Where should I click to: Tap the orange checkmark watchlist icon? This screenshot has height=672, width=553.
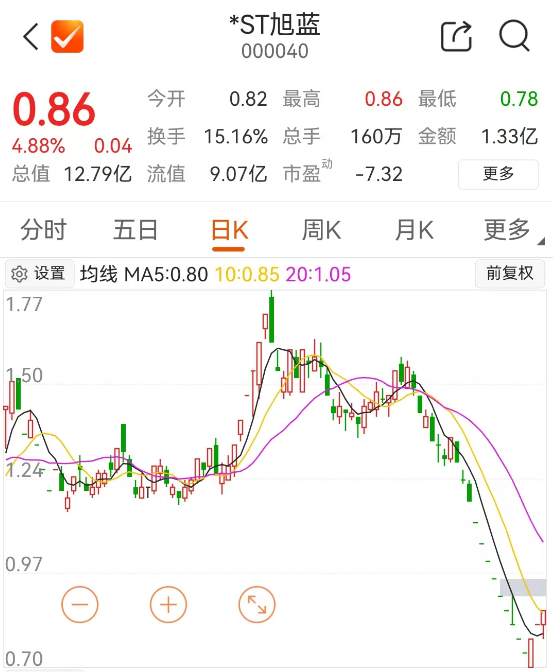tap(67, 37)
